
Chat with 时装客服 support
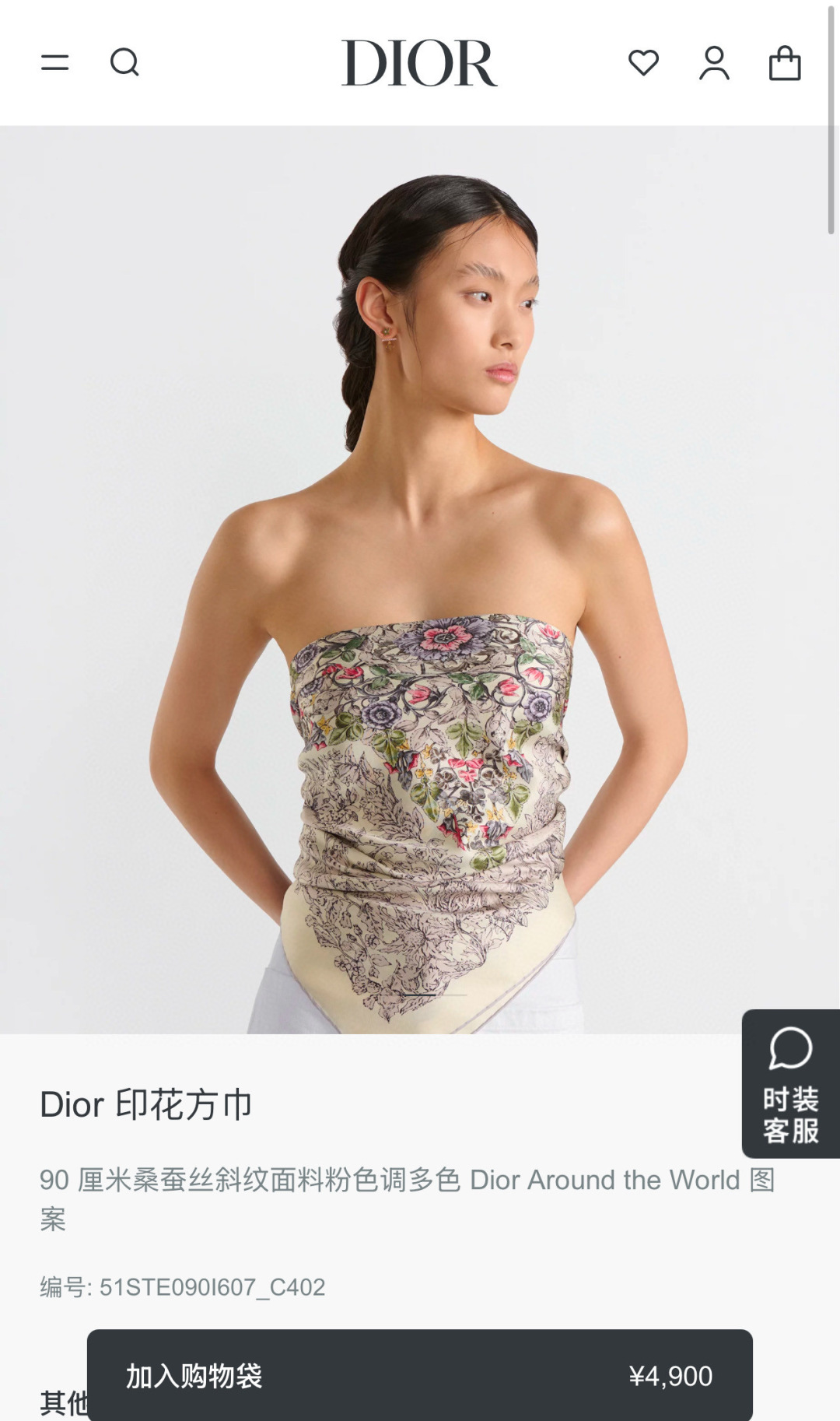tap(790, 1084)
